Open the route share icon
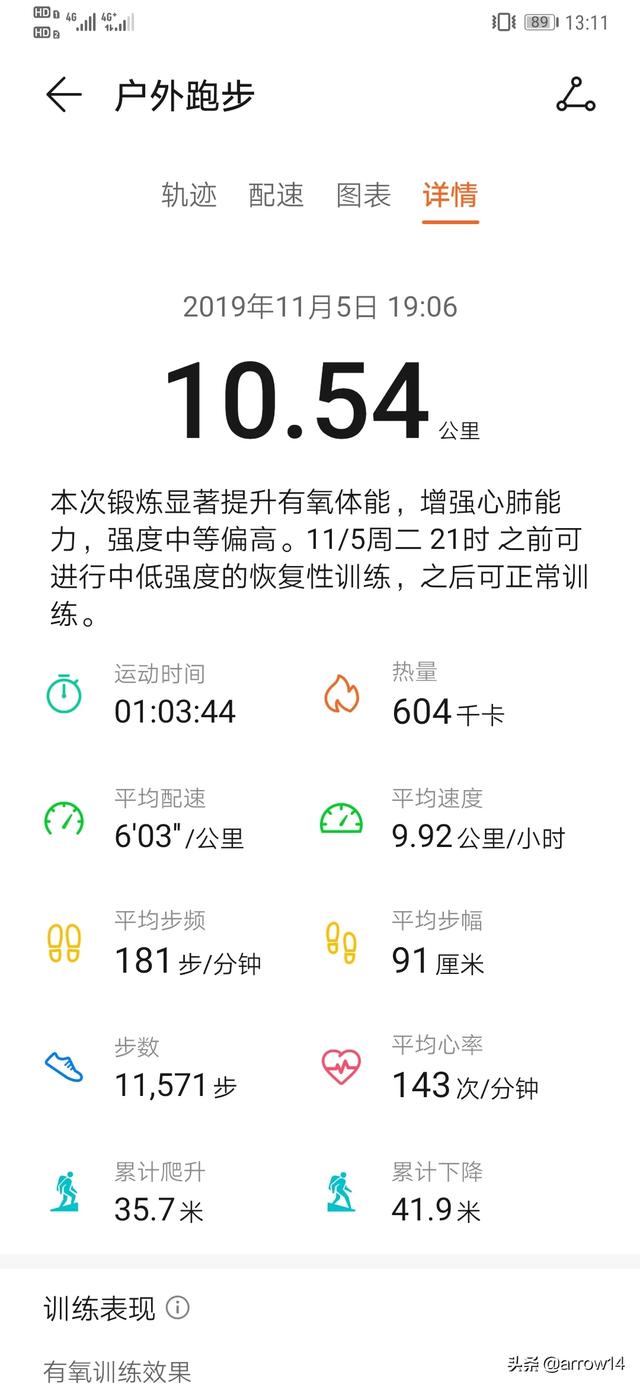 pos(575,95)
